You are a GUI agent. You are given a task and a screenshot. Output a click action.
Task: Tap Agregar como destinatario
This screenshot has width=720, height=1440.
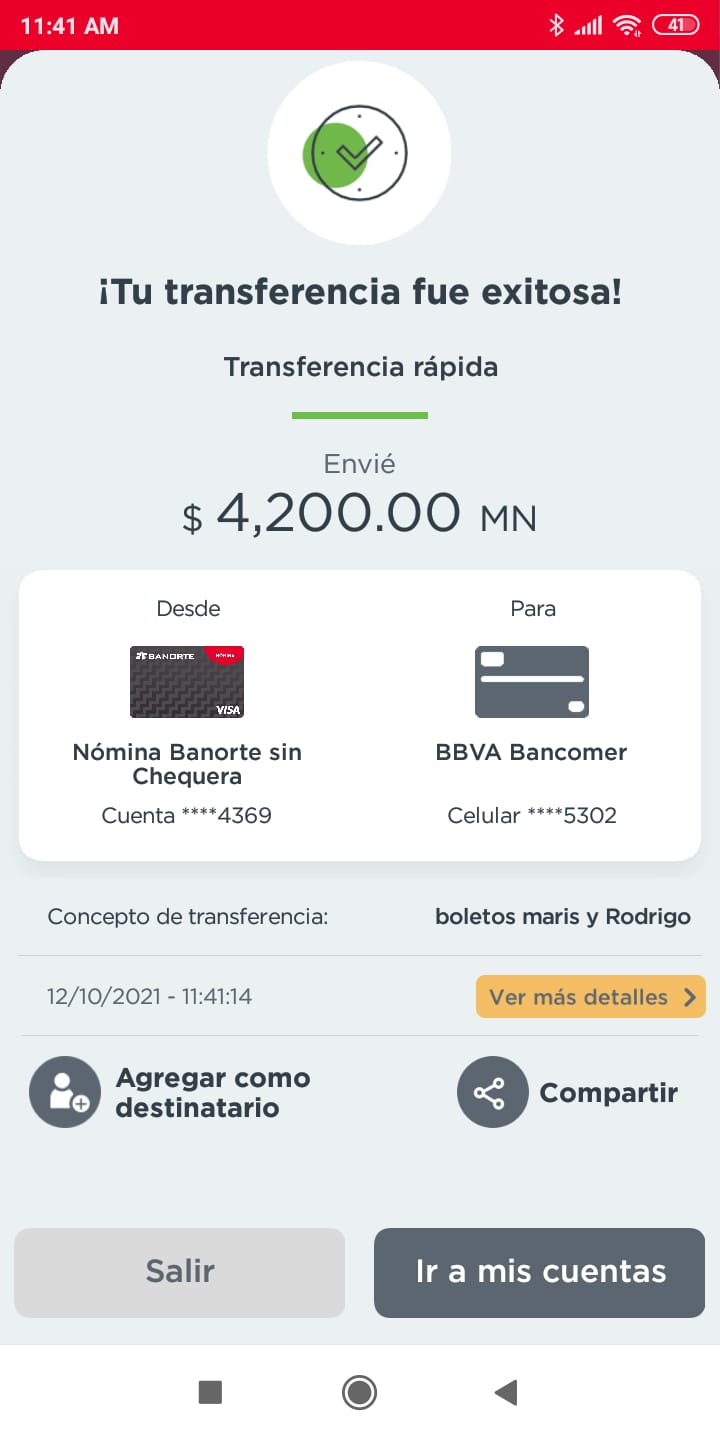pyautogui.click(x=170, y=1092)
